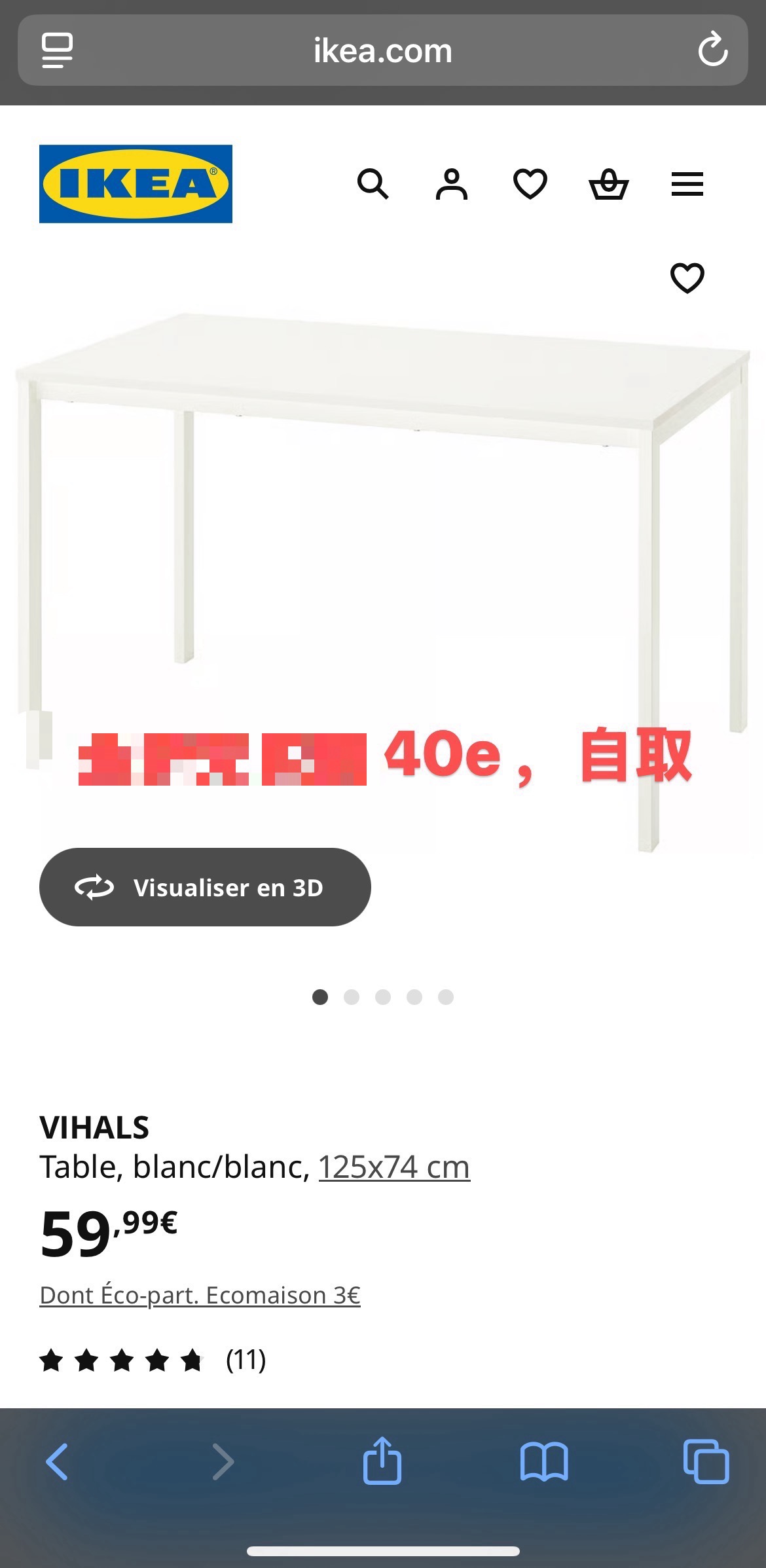Open the Safari page settings icon
Viewport: 766px width, 1568px height.
(x=58, y=50)
